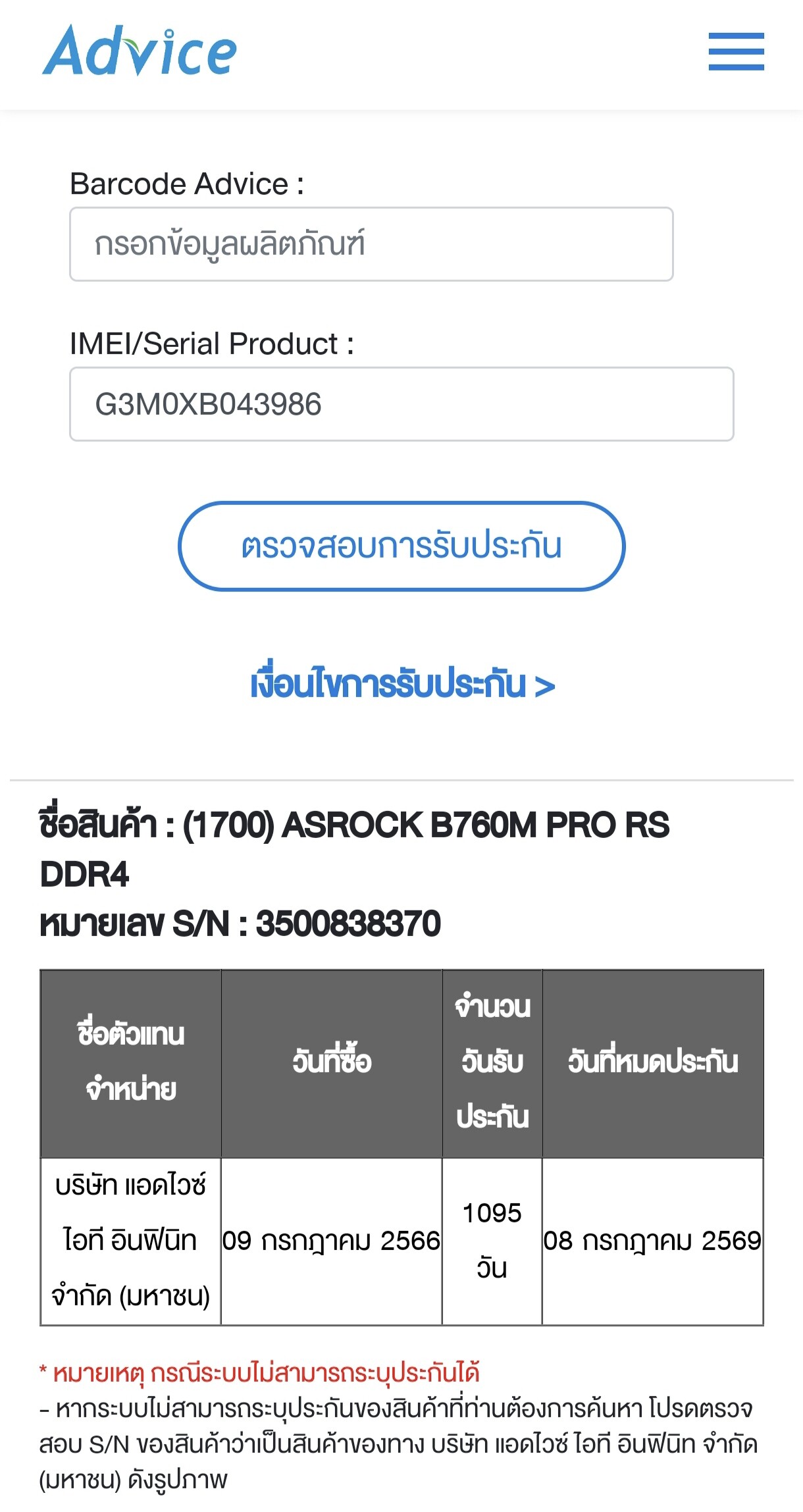
Task: Tap the Barcode Advice input field
Action: tap(371, 244)
